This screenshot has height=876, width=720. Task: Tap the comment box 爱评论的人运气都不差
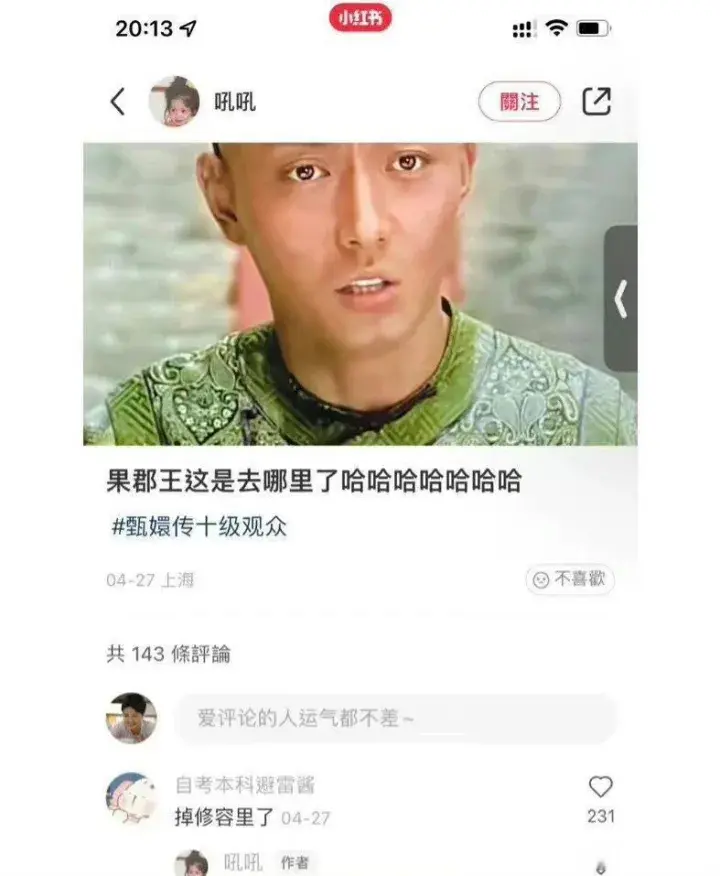pyautogui.click(x=395, y=718)
